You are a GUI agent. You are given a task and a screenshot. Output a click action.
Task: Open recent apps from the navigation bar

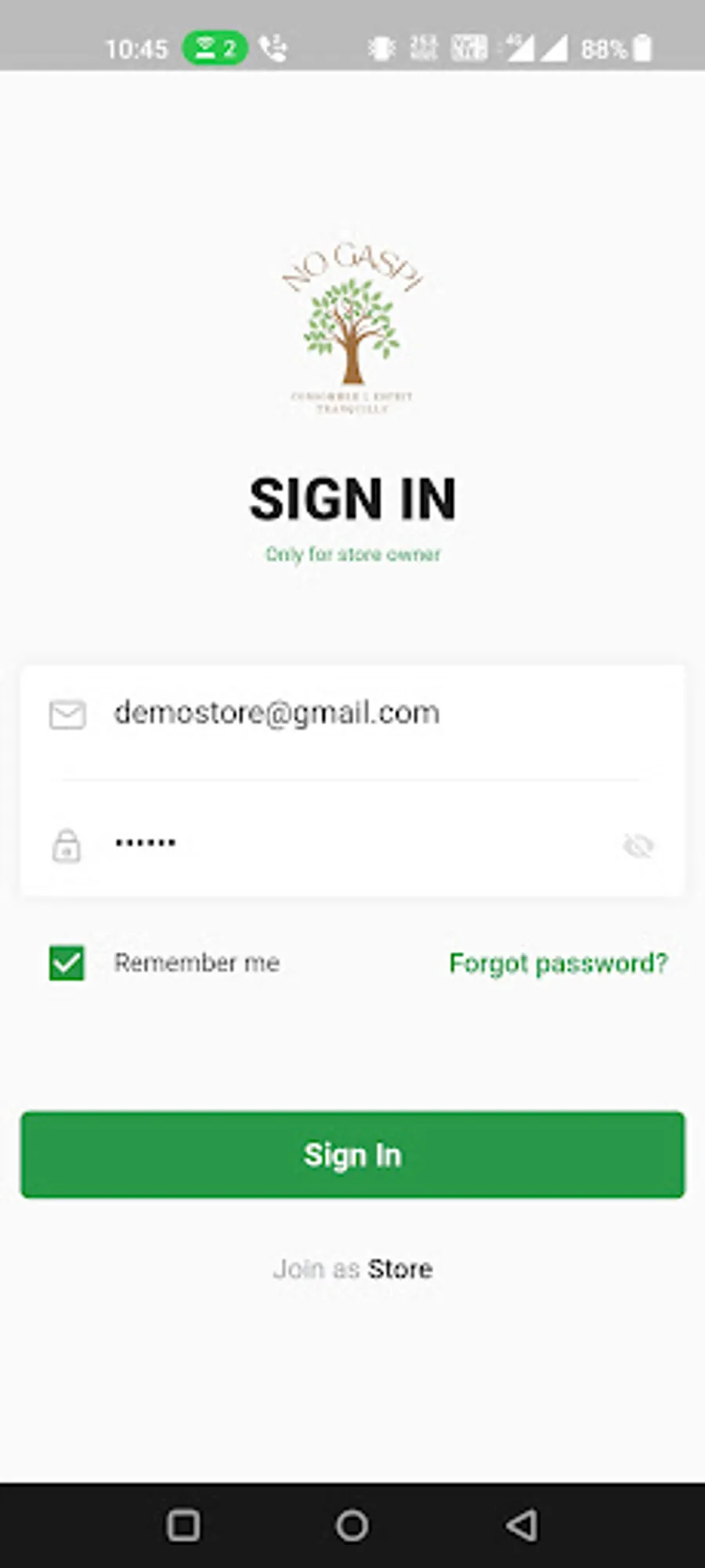[183, 1525]
